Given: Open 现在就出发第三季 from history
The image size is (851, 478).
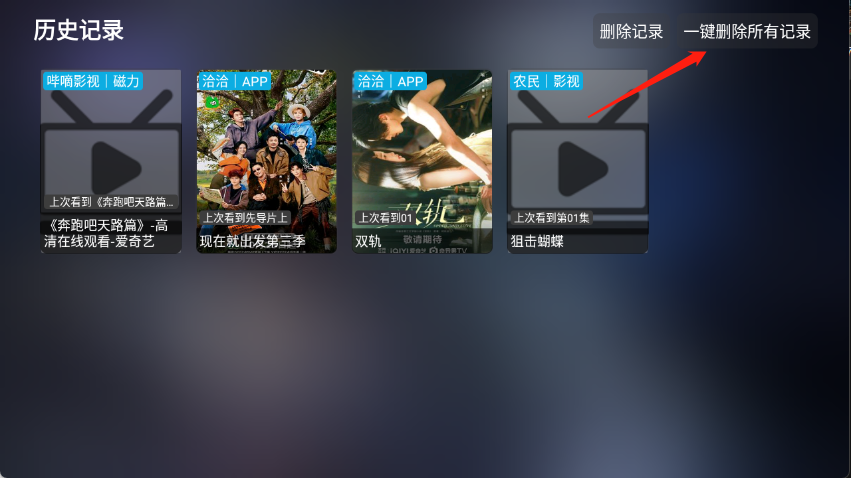Looking at the screenshot, I should (266, 160).
